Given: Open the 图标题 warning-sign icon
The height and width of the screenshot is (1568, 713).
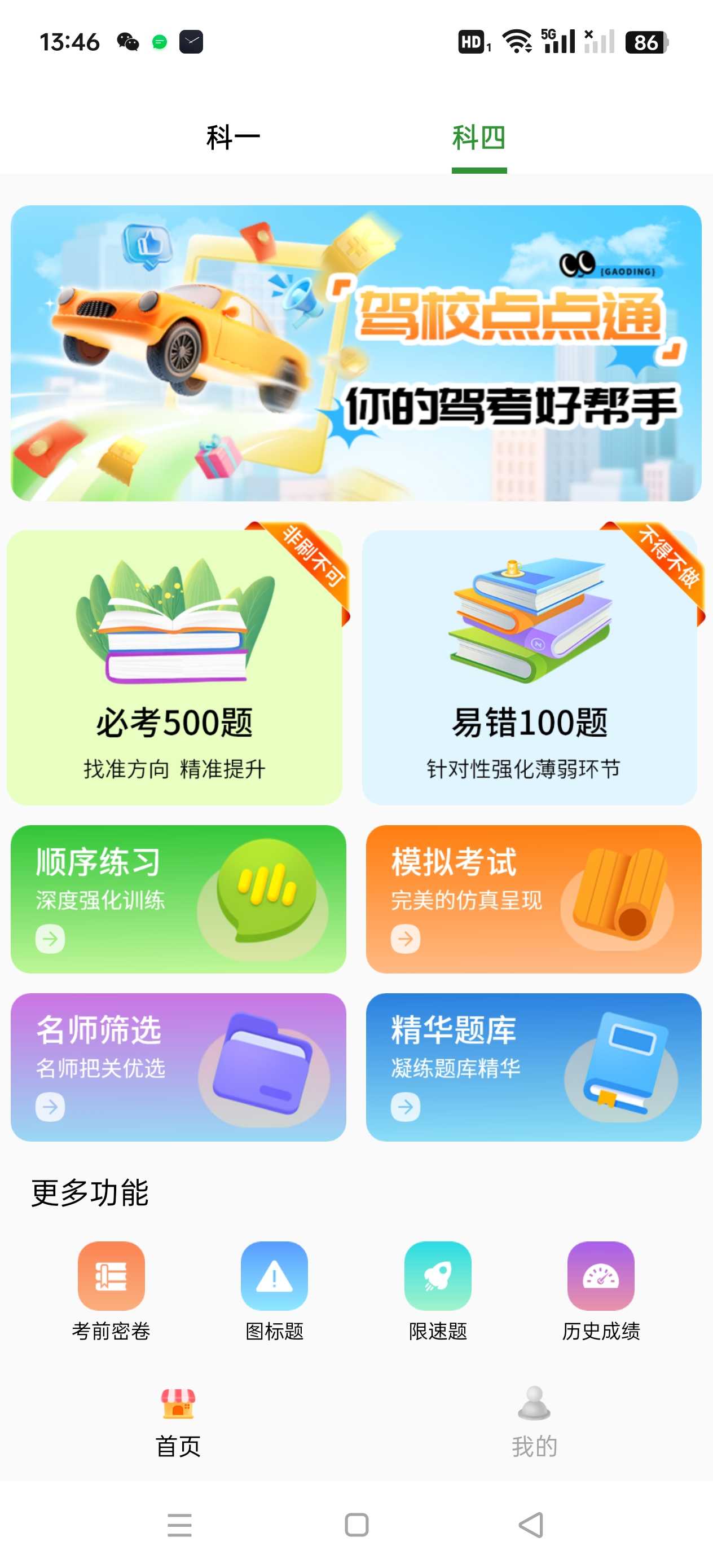Looking at the screenshot, I should tap(275, 1276).
